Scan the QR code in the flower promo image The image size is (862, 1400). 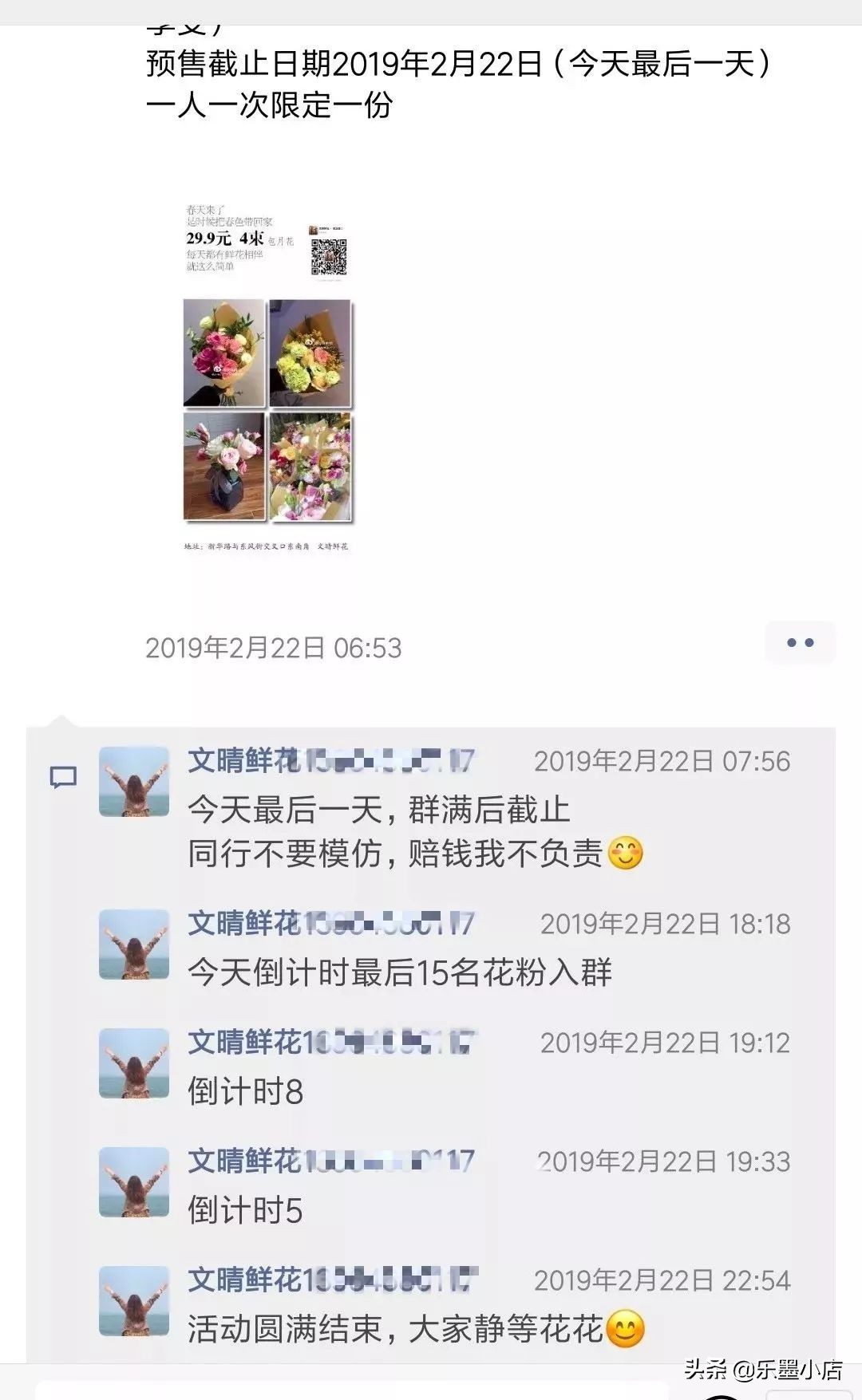[x=330, y=257]
